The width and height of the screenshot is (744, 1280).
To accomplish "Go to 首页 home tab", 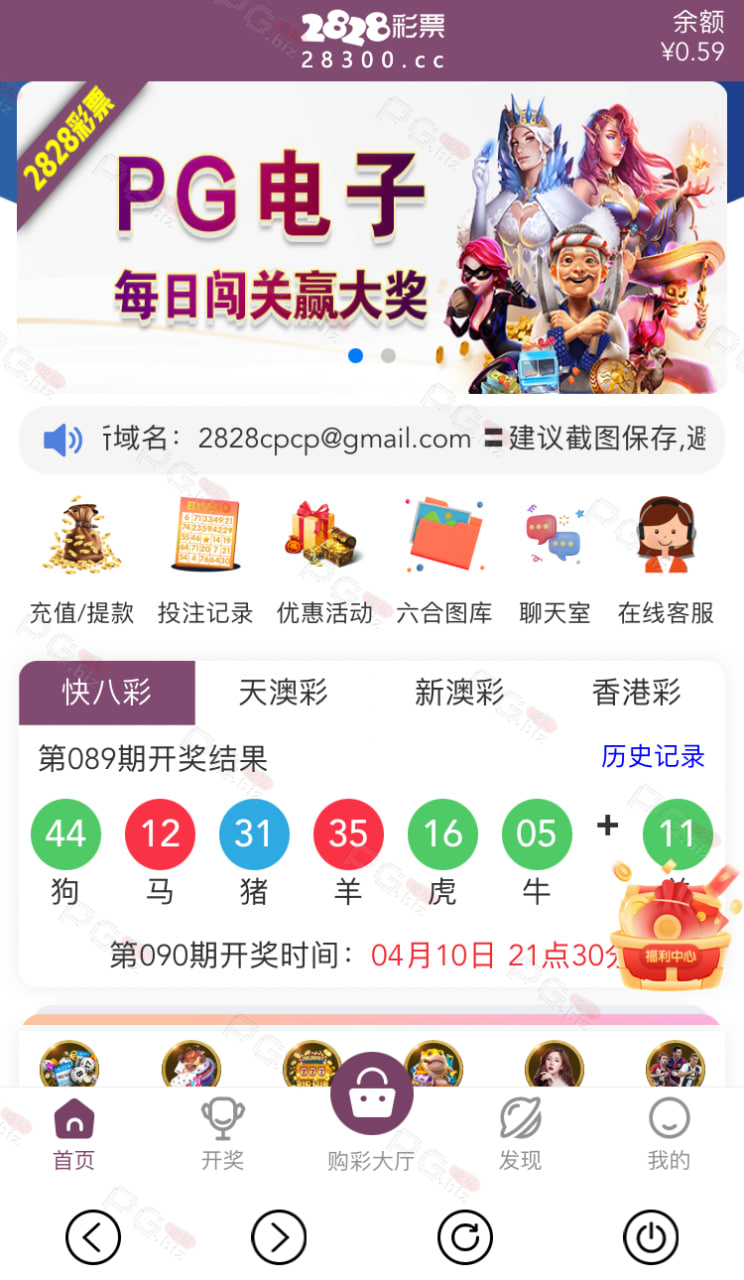I will click(74, 1134).
